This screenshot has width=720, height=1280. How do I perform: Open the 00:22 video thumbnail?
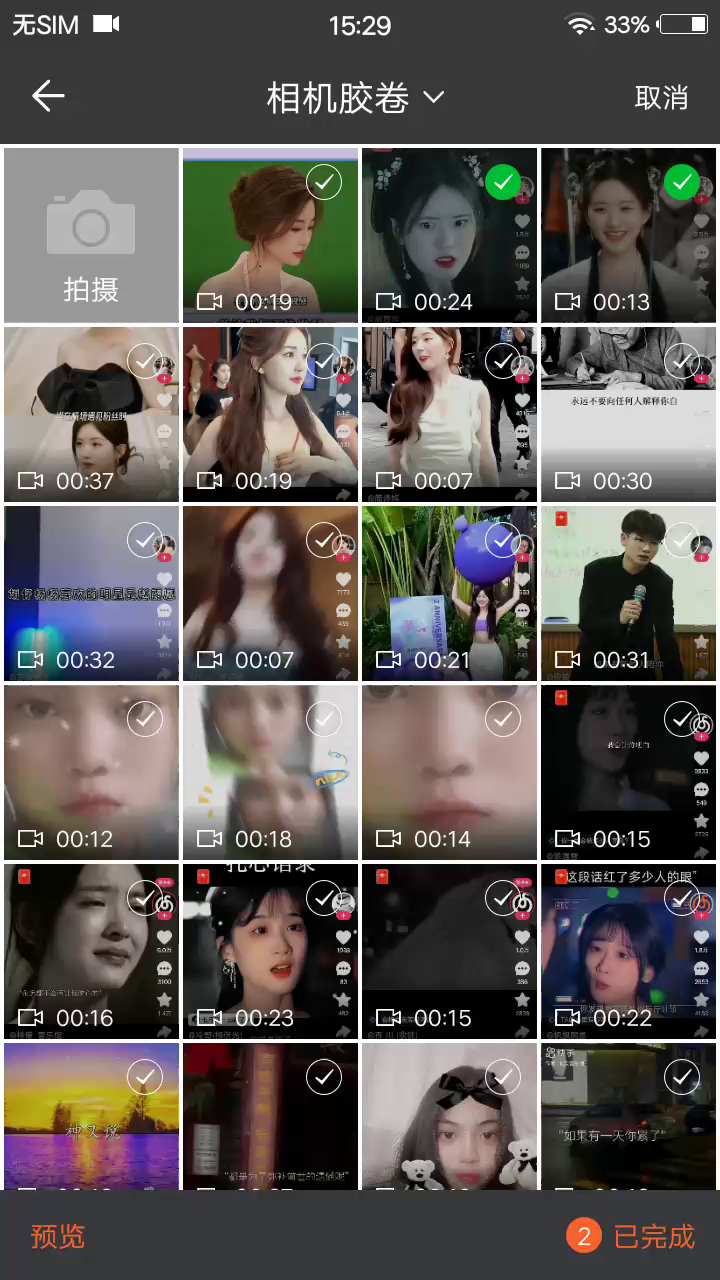tap(629, 952)
